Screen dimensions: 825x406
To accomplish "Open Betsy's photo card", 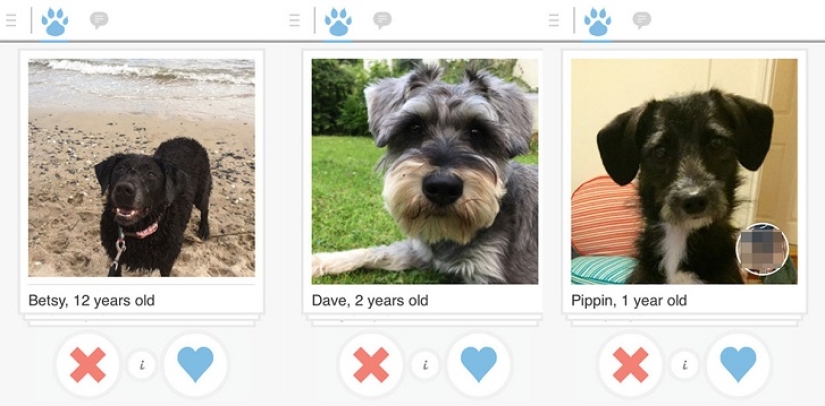I will tap(141, 168).
